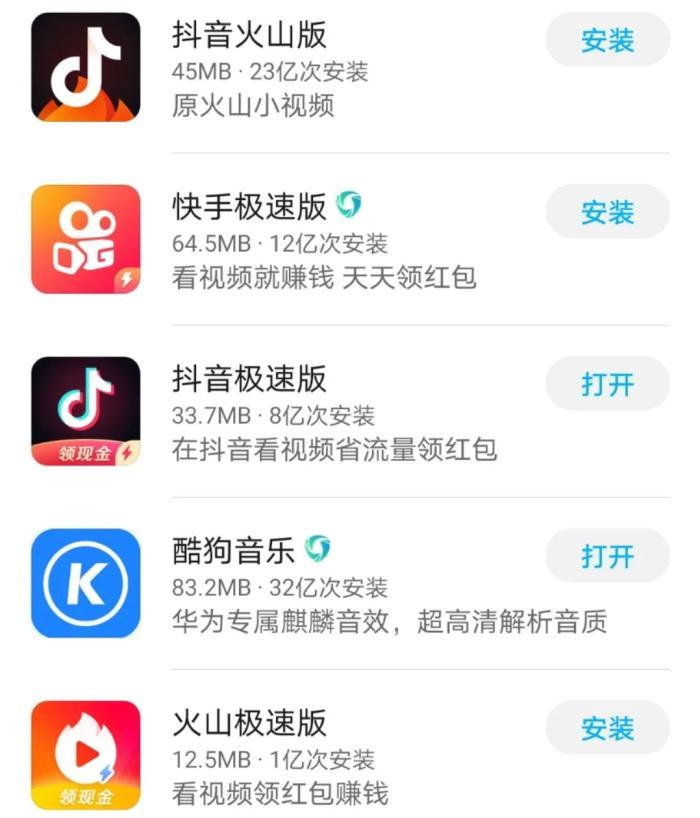Install 快手极速版
The height and width of the screenshot is (818, 700).
(x=607, y=213)
